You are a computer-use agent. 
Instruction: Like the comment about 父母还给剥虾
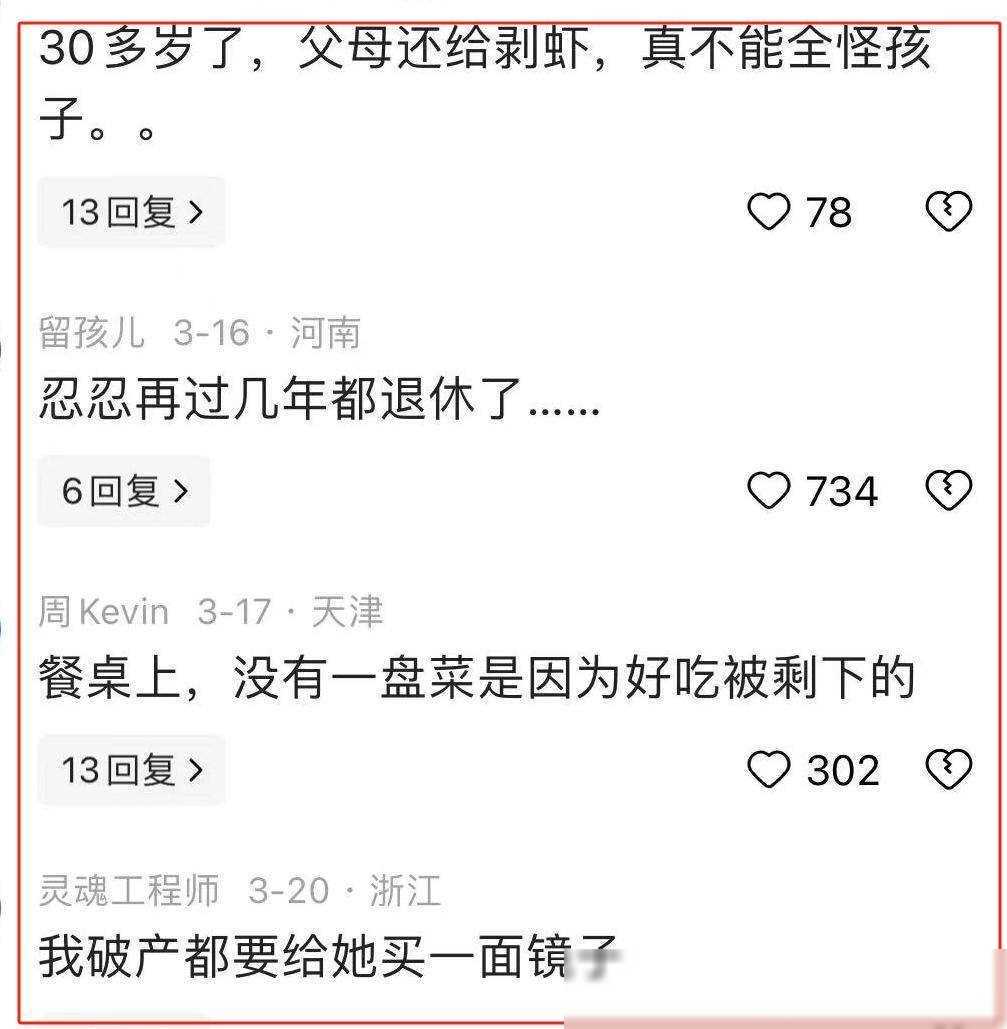pyautogui.click(x=769, y=212)
